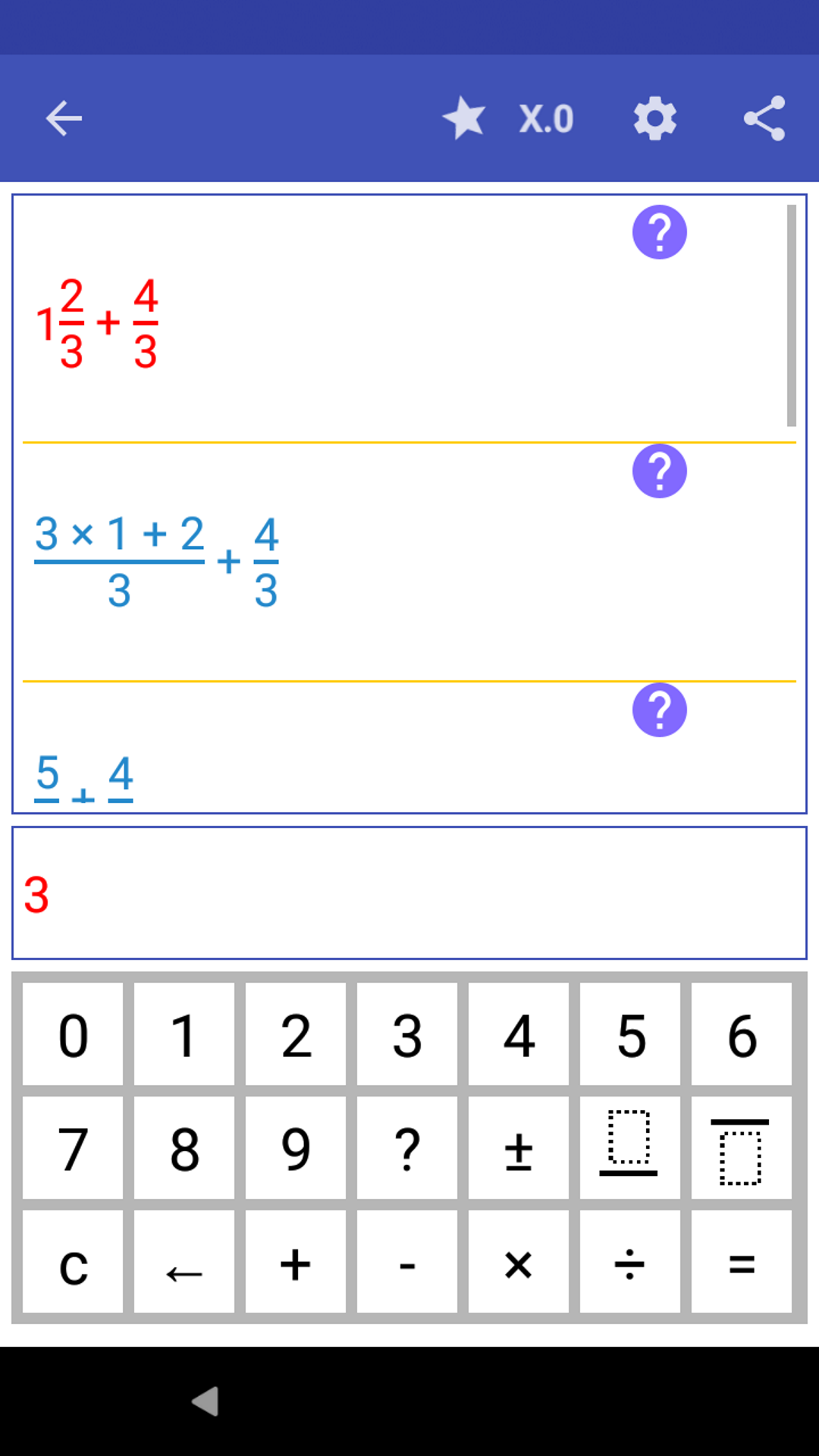Viewport: 819px width, 1456px height.
Task: Tap the help circle next to 3×1+2 step
Action: pos(659,471)
